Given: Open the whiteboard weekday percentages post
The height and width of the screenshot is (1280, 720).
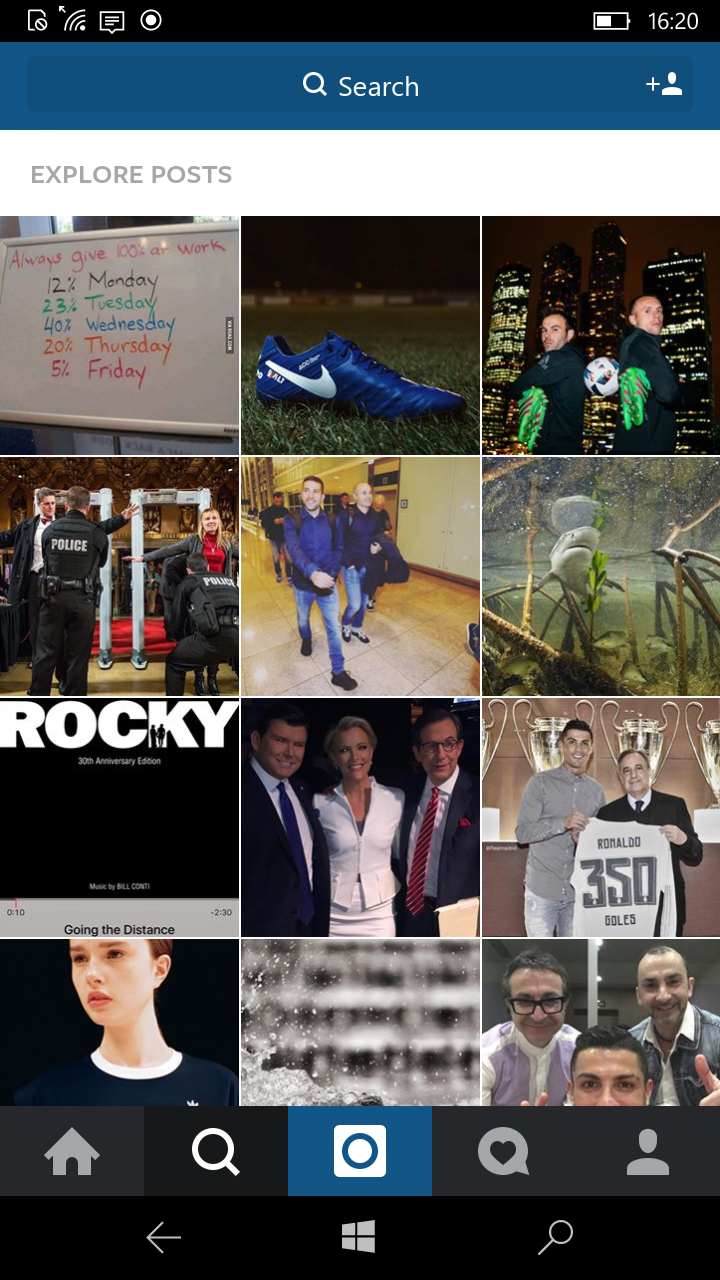Looking at the screenshot, I should [119, 335].
